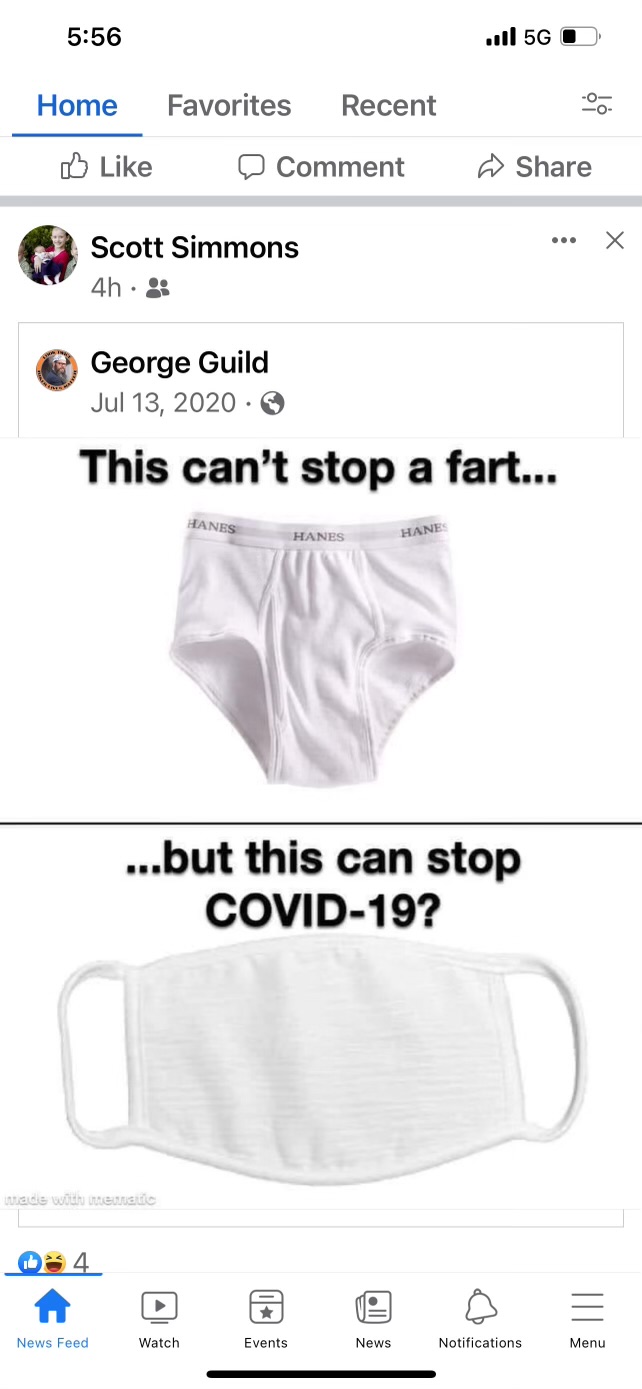Open feed filter settings icon
Viewport: 642px width, 1389px height.
coord(596,104)
